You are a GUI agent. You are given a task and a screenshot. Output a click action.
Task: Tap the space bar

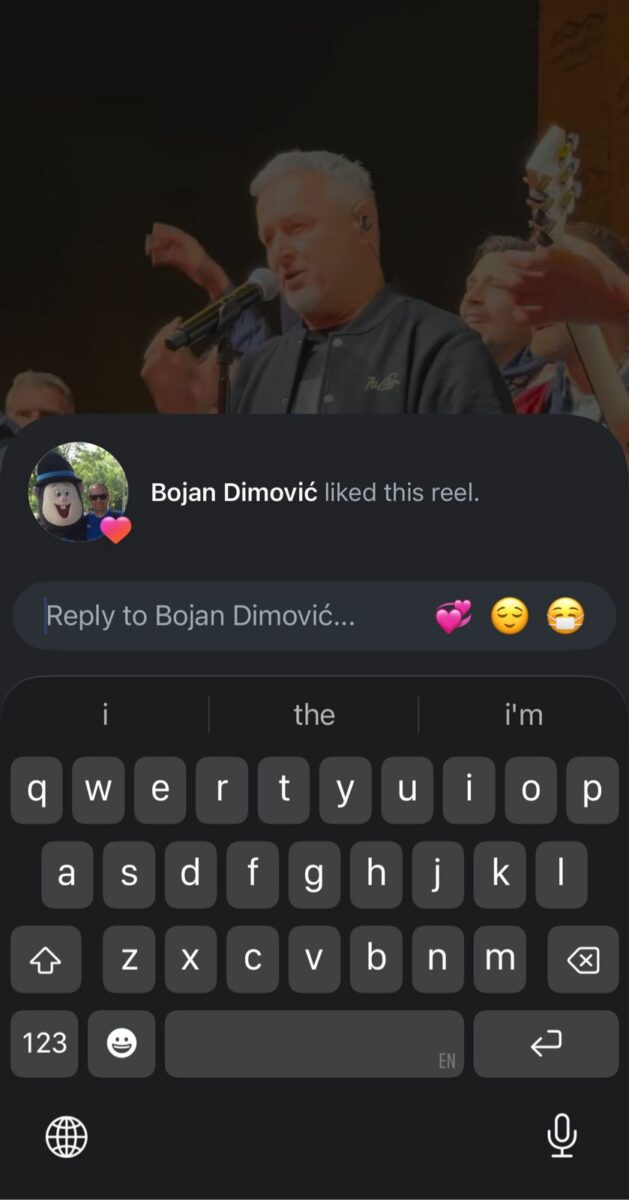(314, 1043)
